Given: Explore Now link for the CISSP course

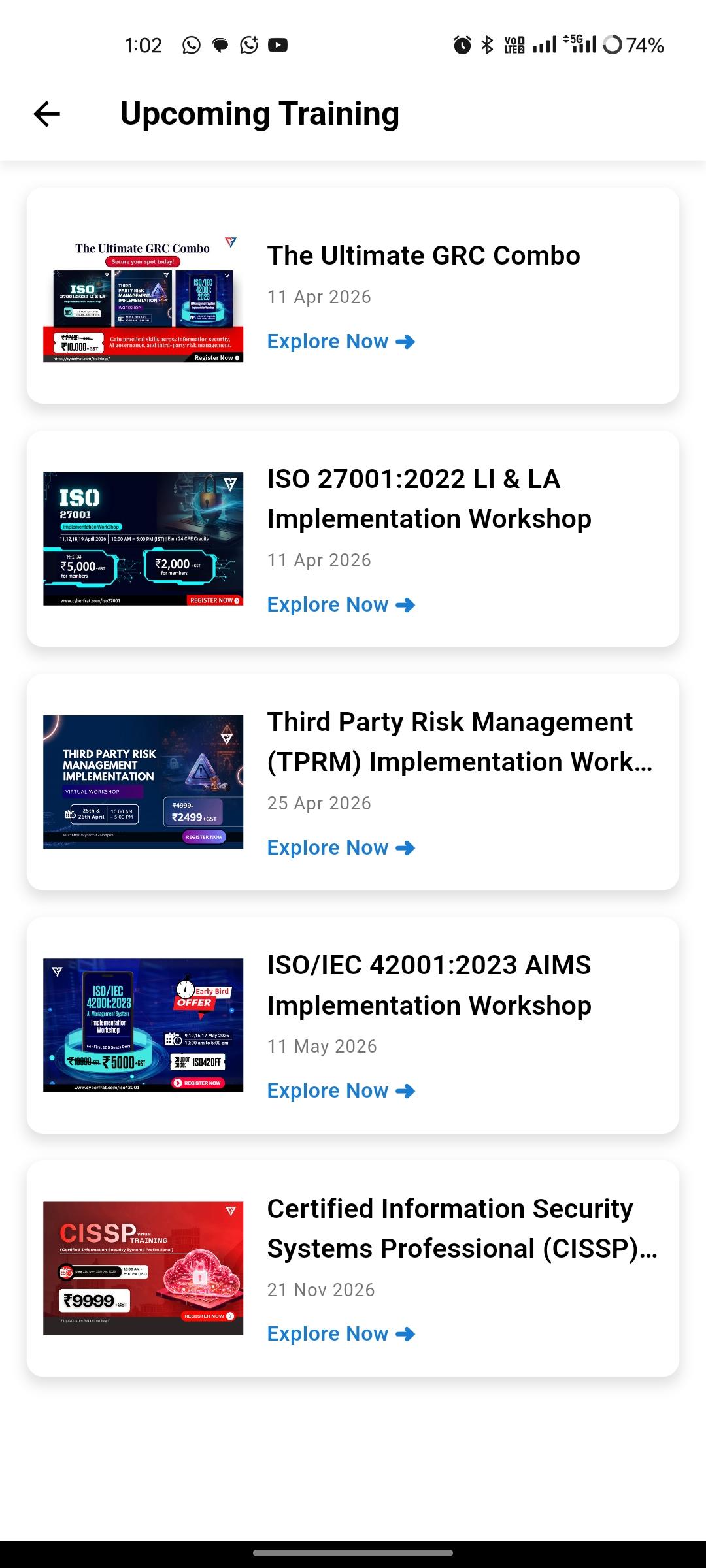Looking at the screenshot, I should (341, 1334).
